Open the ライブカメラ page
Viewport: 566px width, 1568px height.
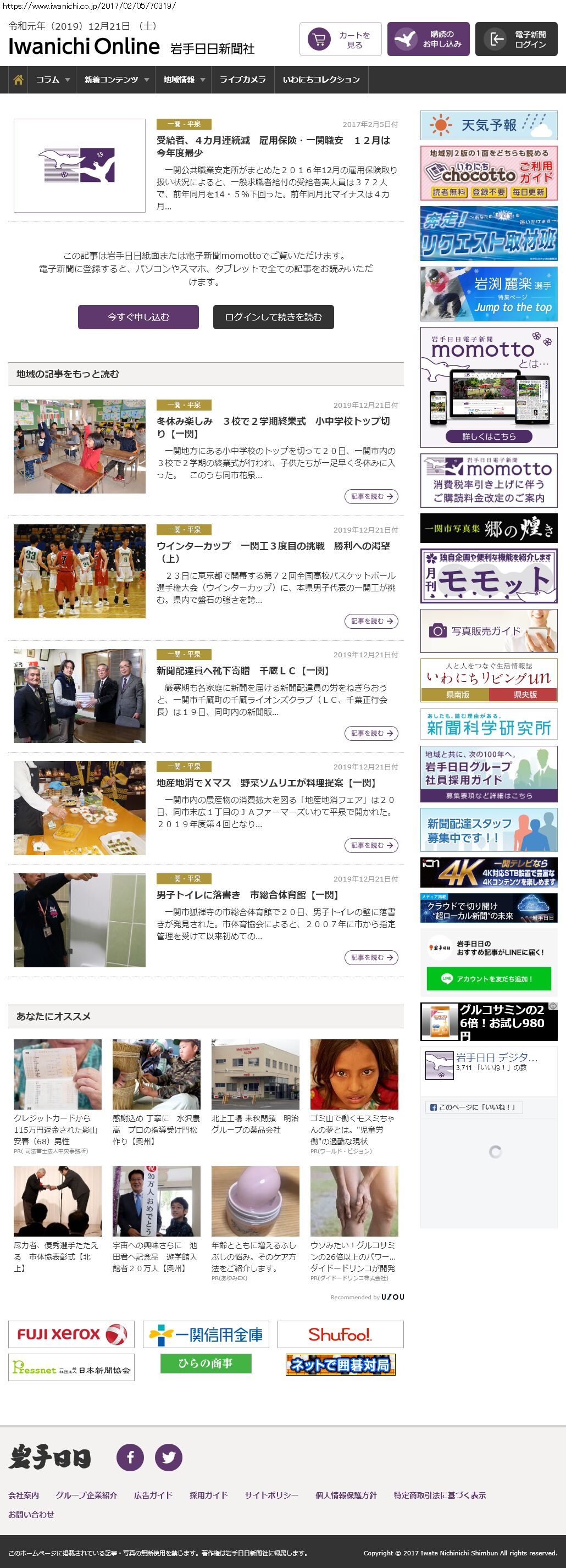242,80
